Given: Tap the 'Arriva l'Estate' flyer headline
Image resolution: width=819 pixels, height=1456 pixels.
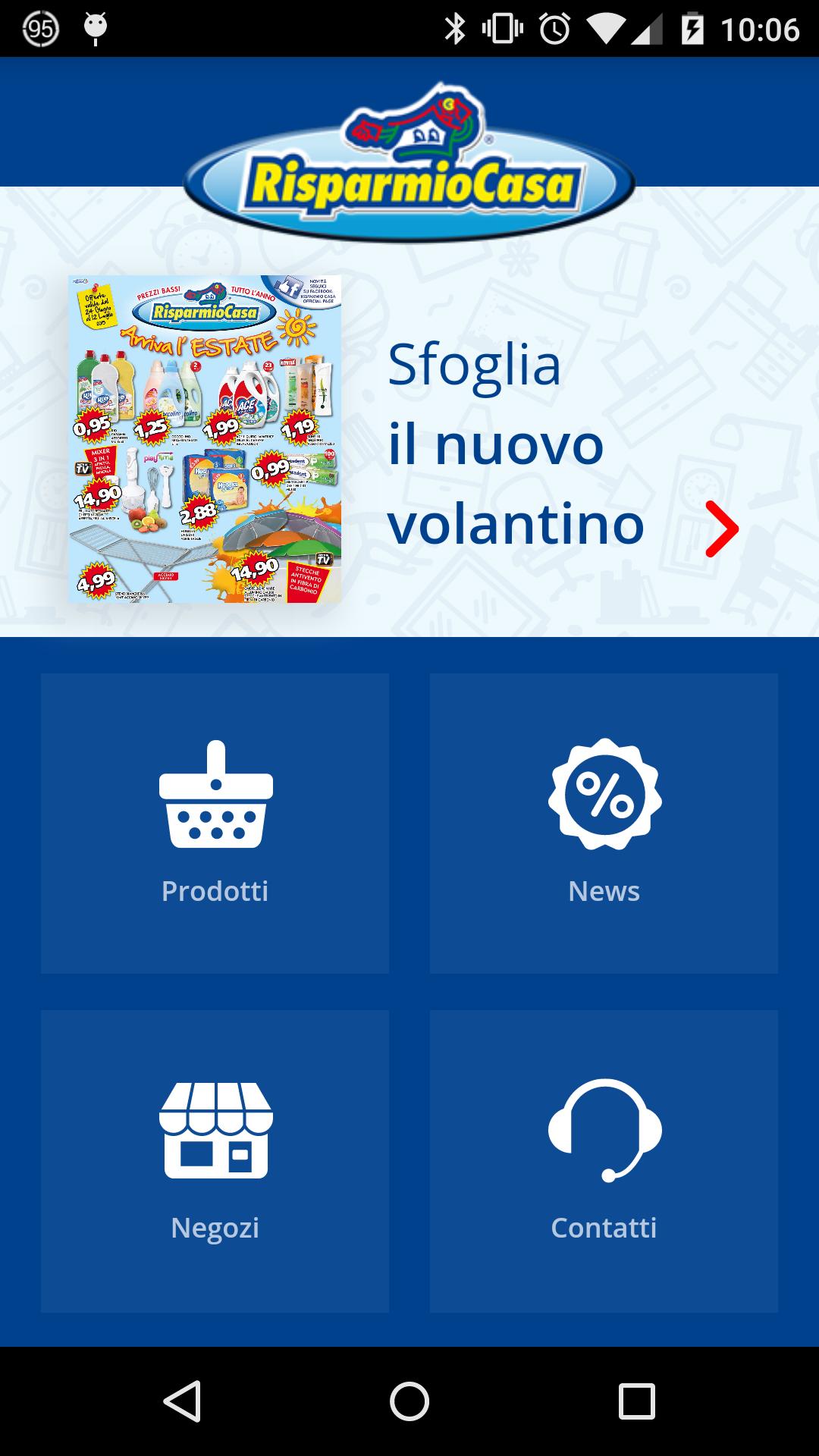Looking at the screenshot, I should tap(199, 340).
